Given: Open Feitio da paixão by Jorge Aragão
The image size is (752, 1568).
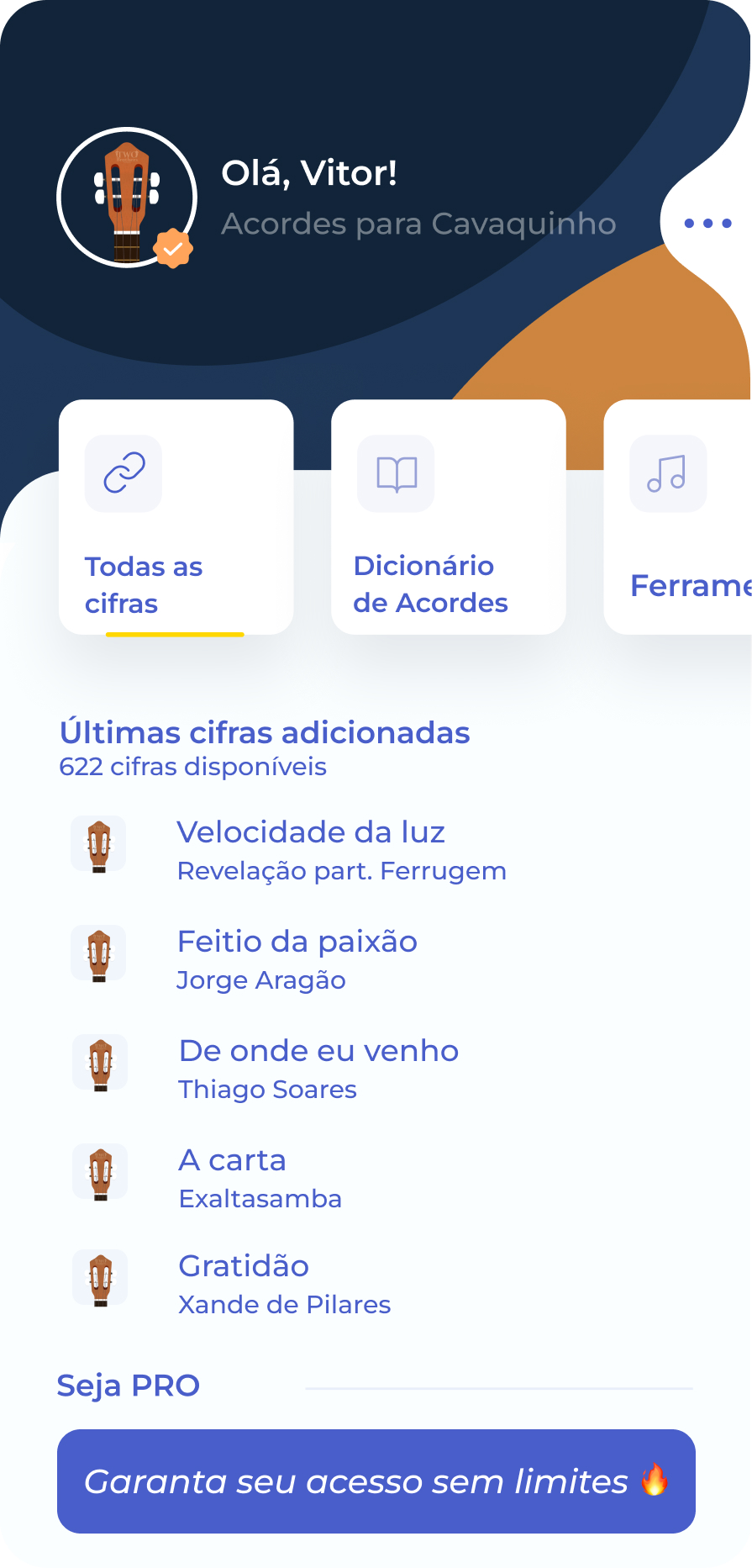Looking at the screenshot, I should coord(297,958).
